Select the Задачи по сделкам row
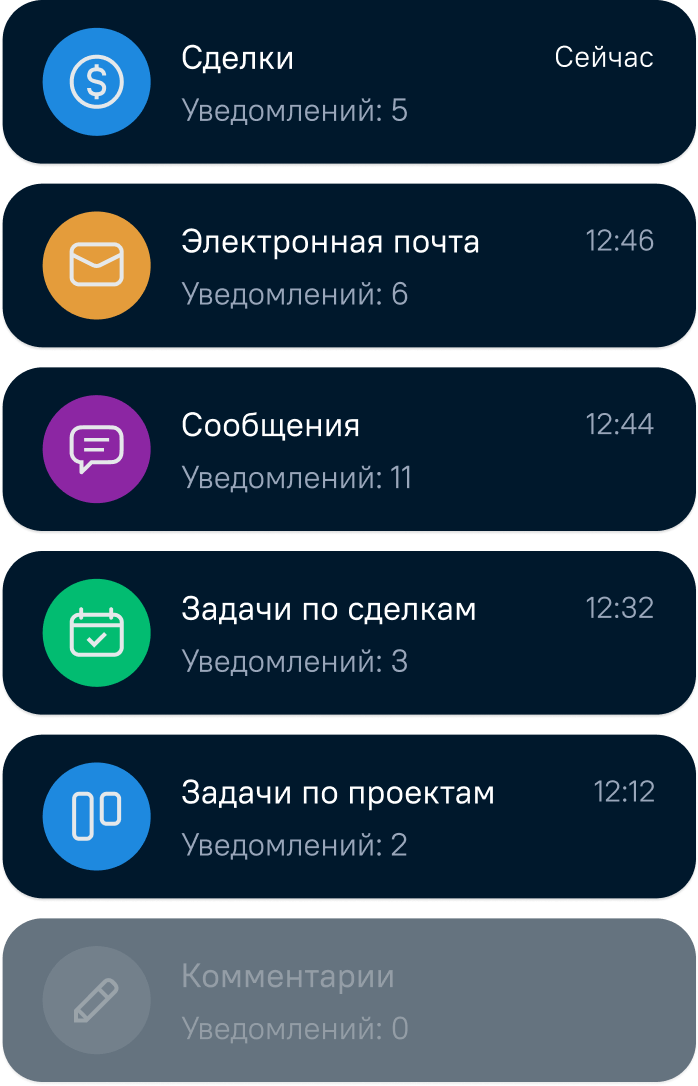 pos(349,634)
